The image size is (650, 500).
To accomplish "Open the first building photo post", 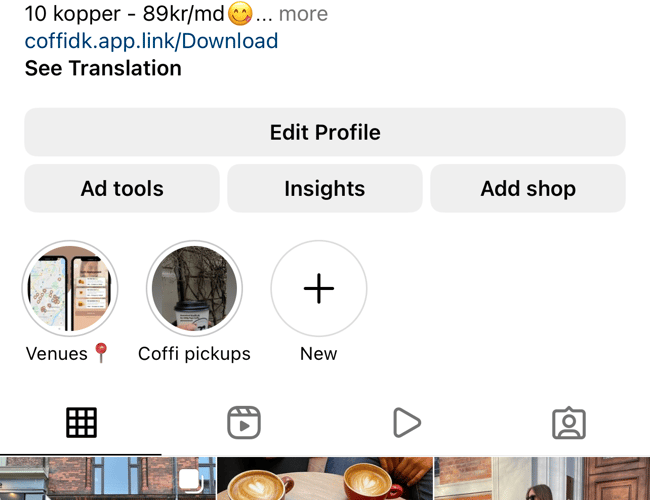I will pos(107,480).
